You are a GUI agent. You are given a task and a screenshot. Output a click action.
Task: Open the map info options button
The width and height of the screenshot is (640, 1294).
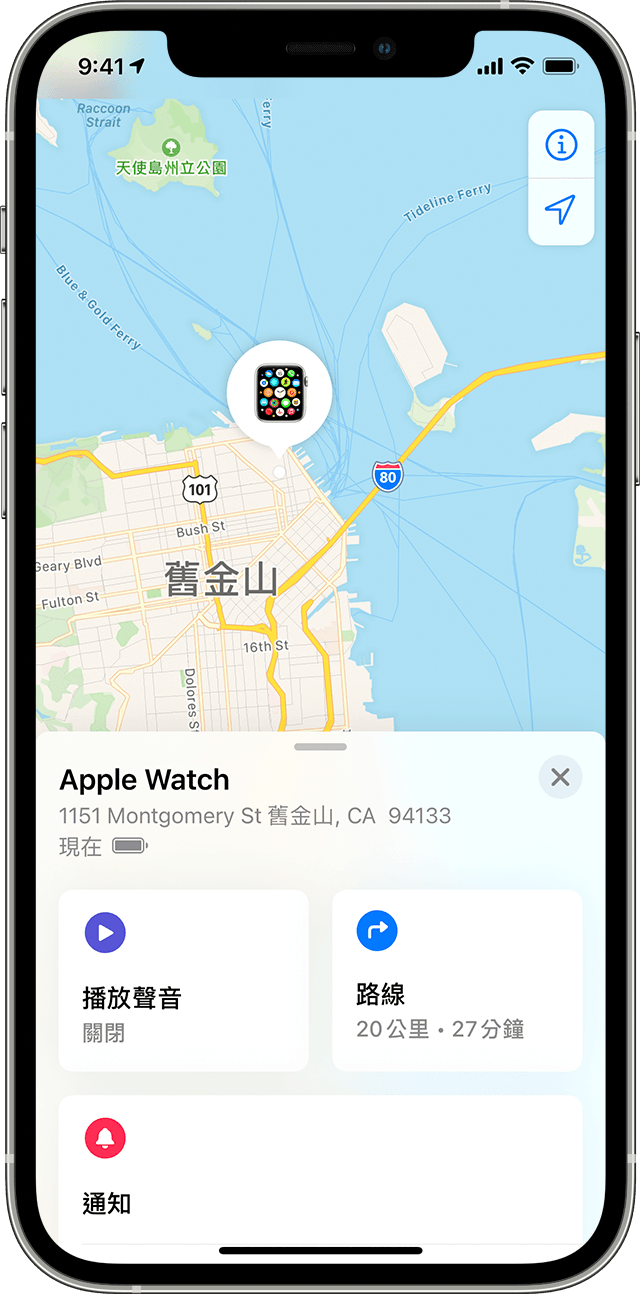561,145
